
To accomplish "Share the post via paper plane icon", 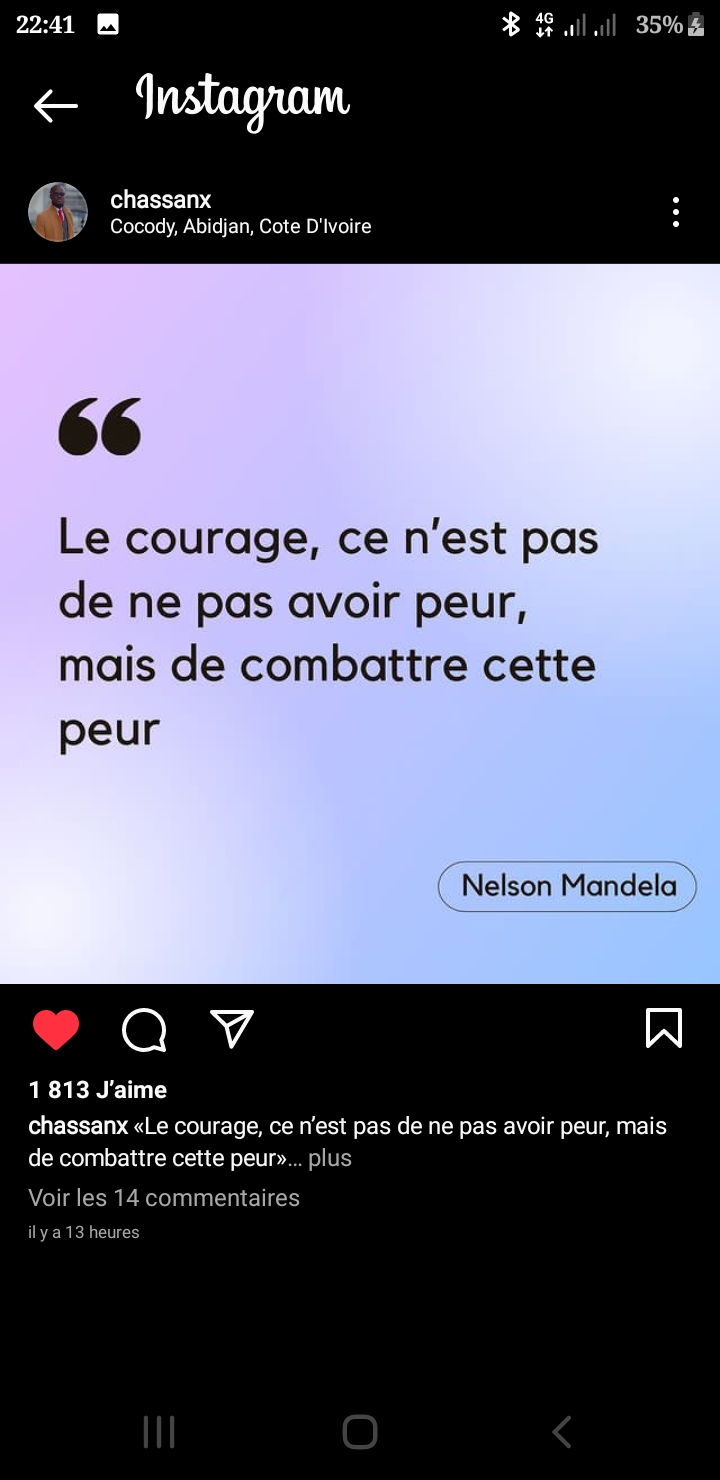I will pyautogui.click(x=232, y=1029).
